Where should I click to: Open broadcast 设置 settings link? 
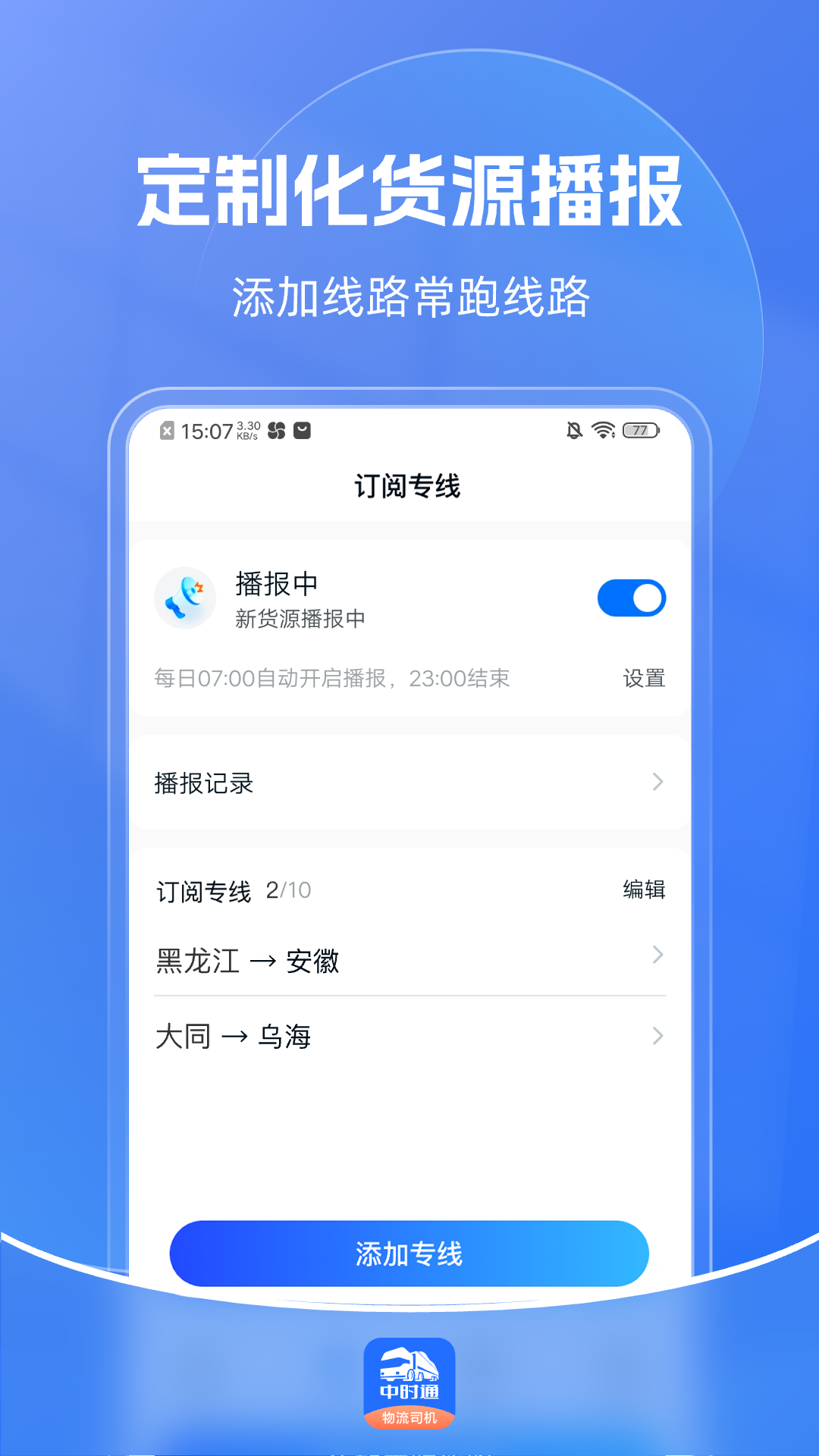point(642,679)
